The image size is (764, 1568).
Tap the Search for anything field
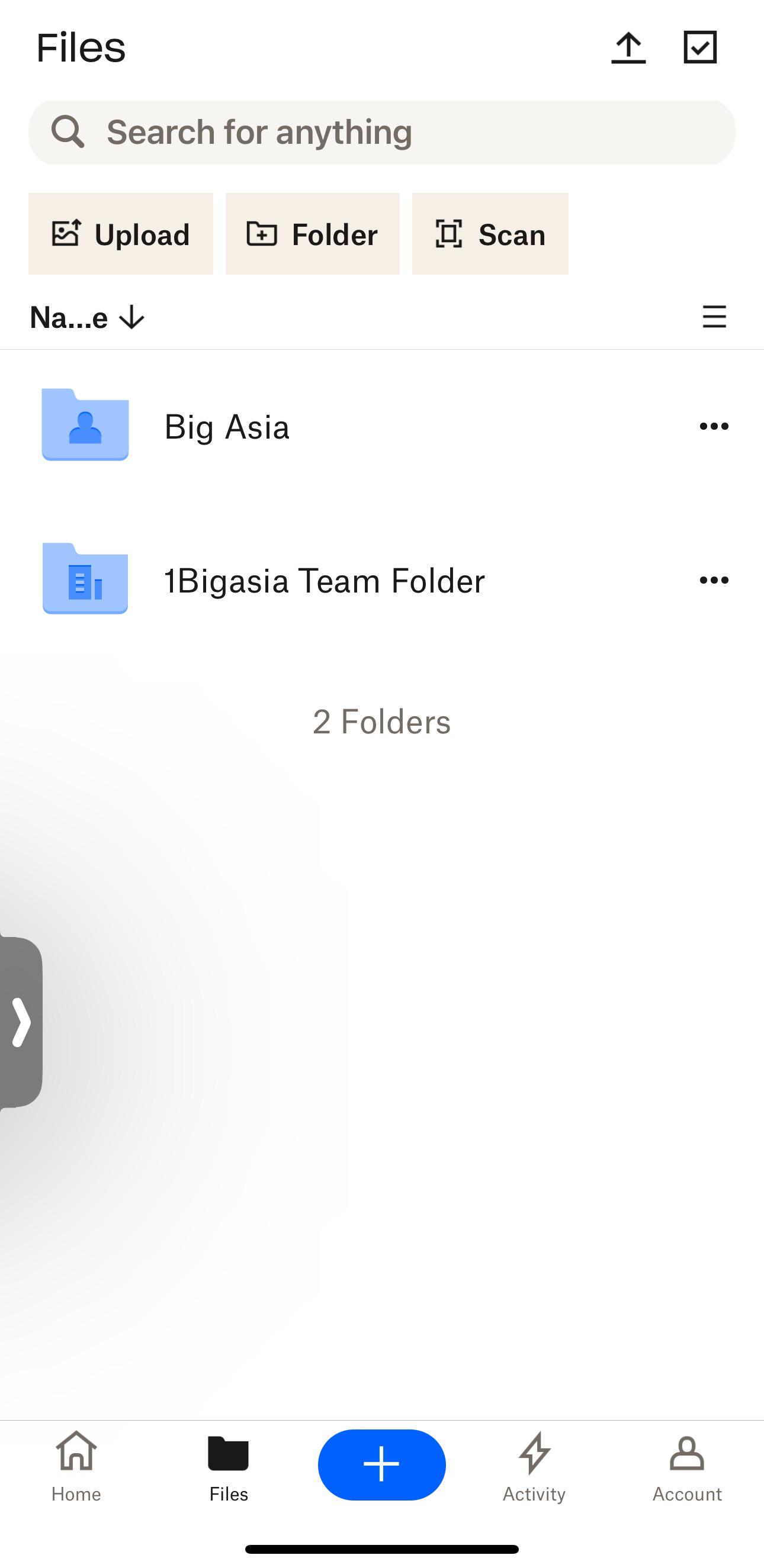(382, 131)
